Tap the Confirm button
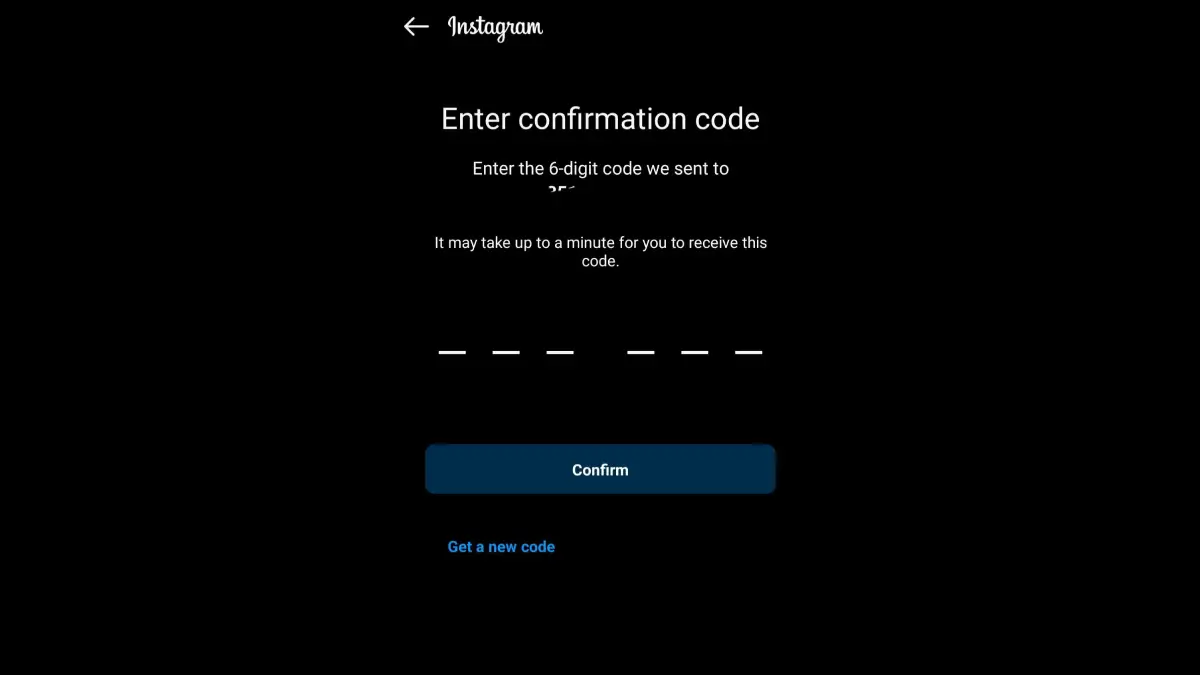 click(600, 469)
